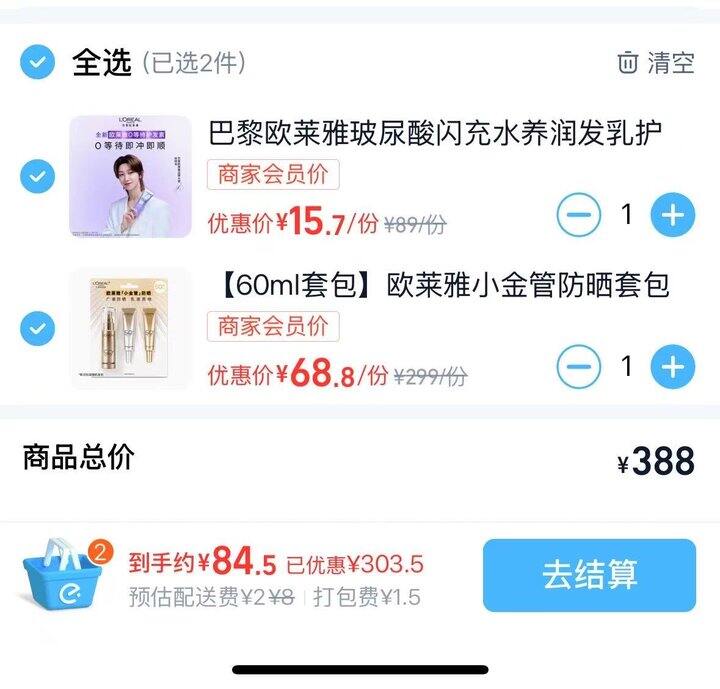720x689 pixels.
Task: Open the 小金管防晒套包 product image
Action: (130, 327)
